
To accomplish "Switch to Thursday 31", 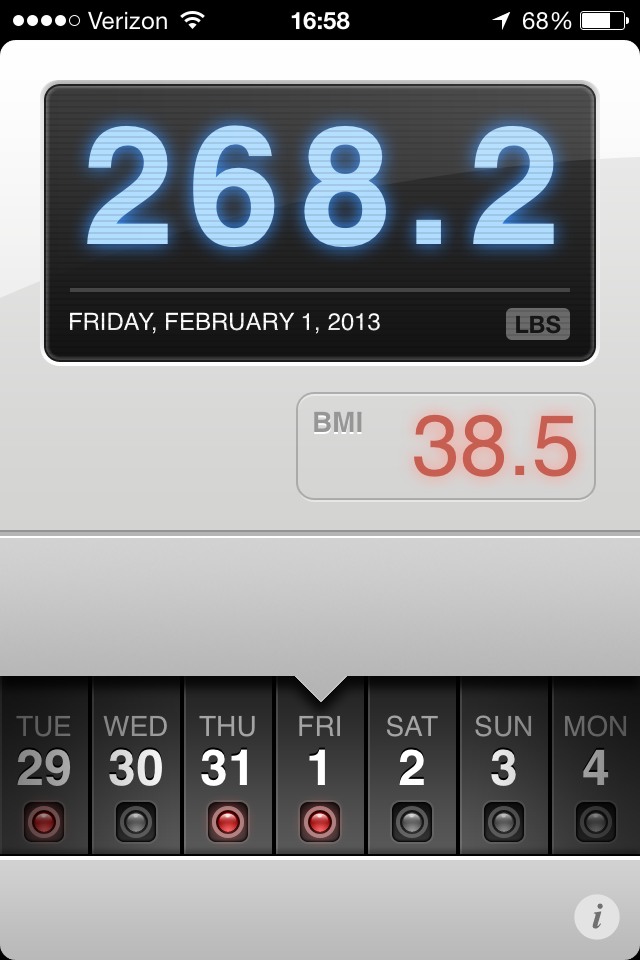I will 228,767.
